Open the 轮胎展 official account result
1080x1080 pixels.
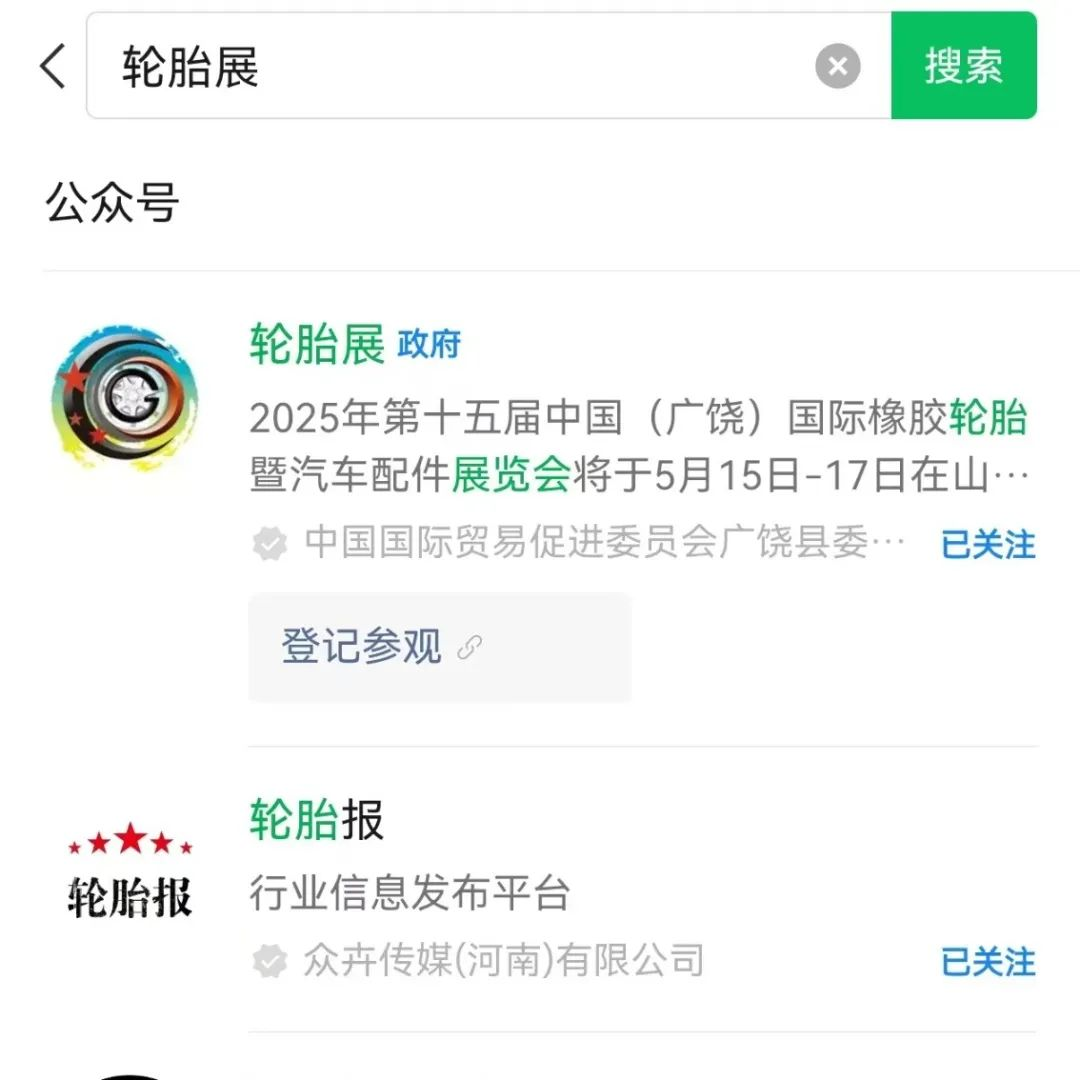[317, 345]
